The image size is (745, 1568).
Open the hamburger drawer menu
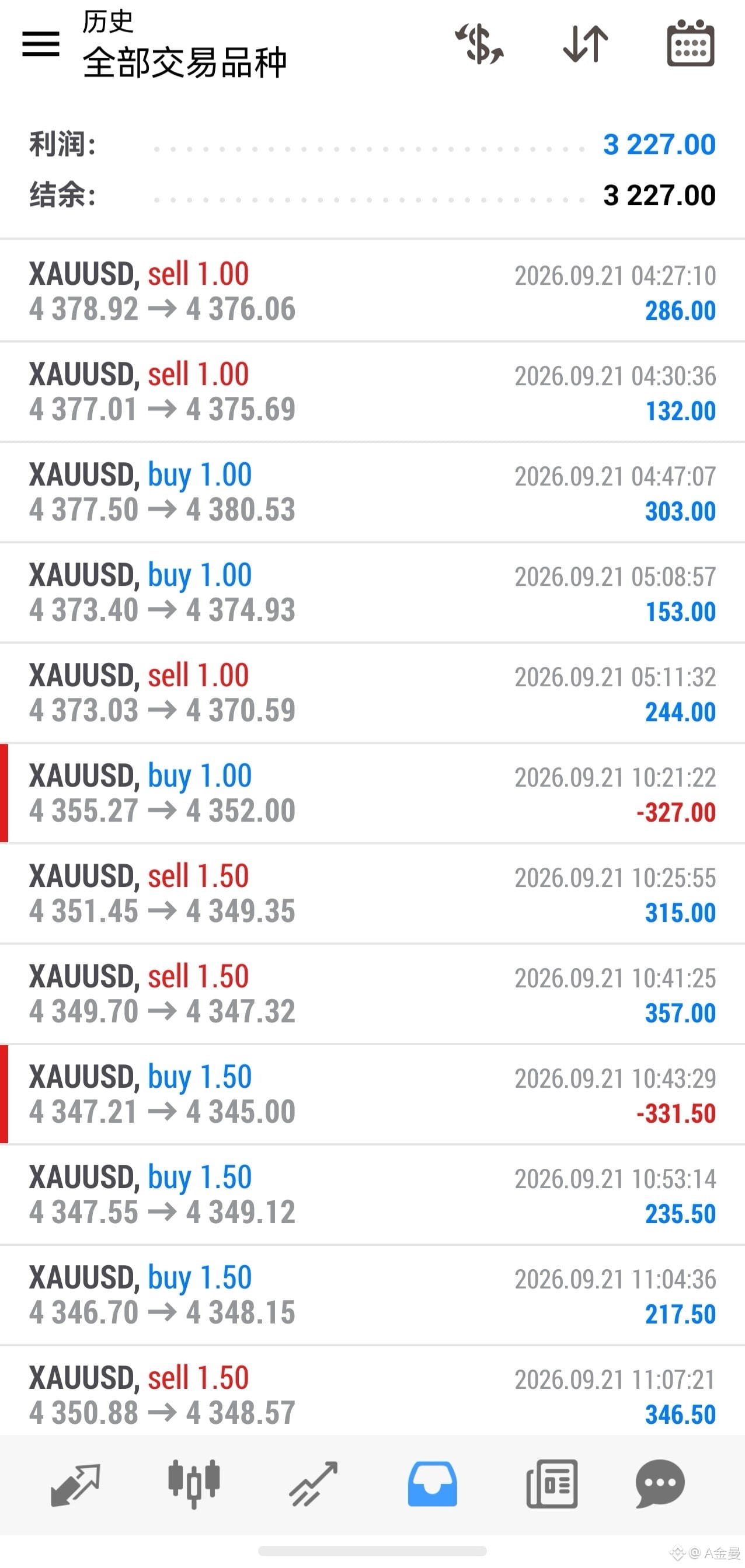coord(41,44)
